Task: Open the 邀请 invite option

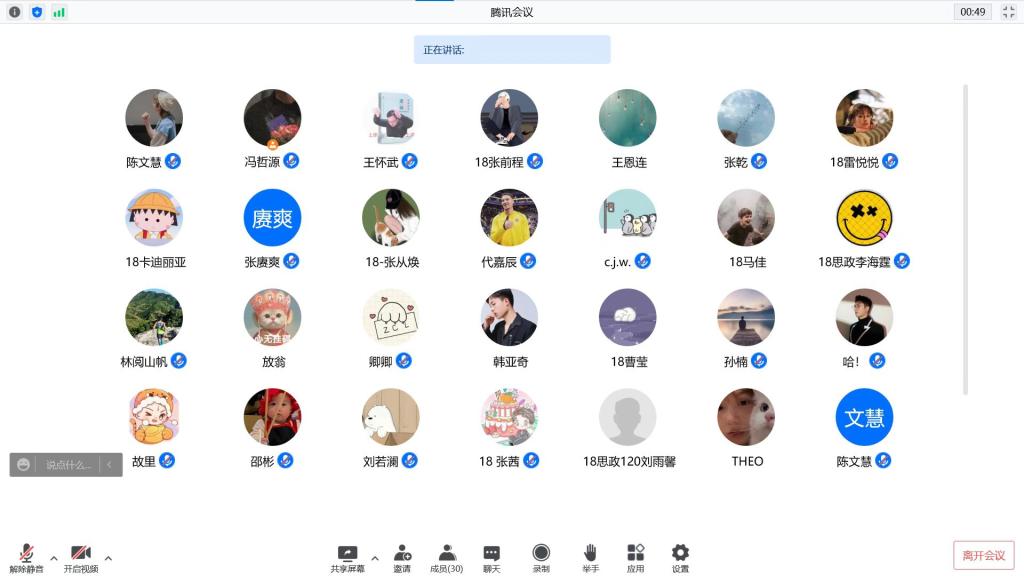Action: coord(402,557)
